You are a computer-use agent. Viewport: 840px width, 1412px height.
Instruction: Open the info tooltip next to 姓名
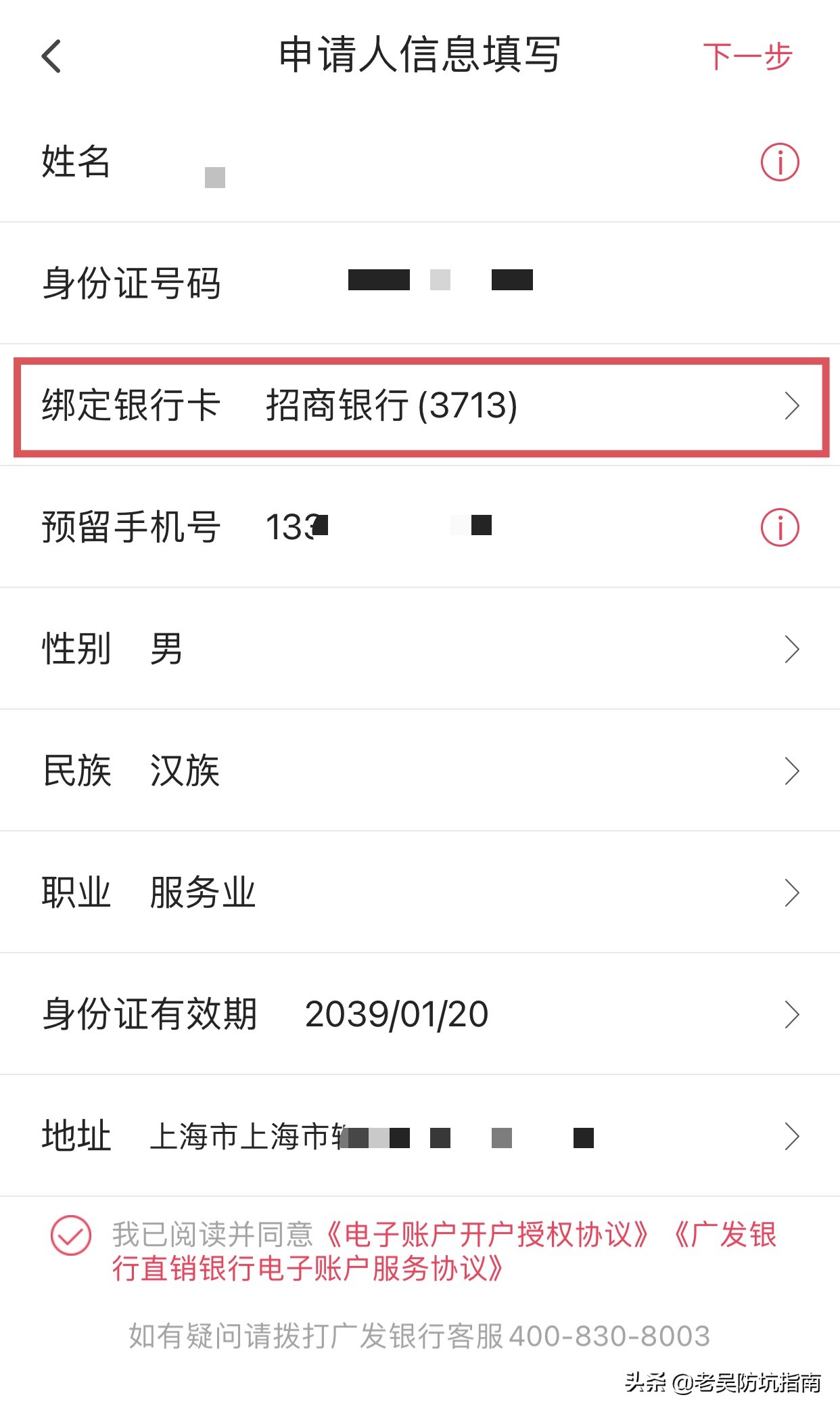point(779,162)
